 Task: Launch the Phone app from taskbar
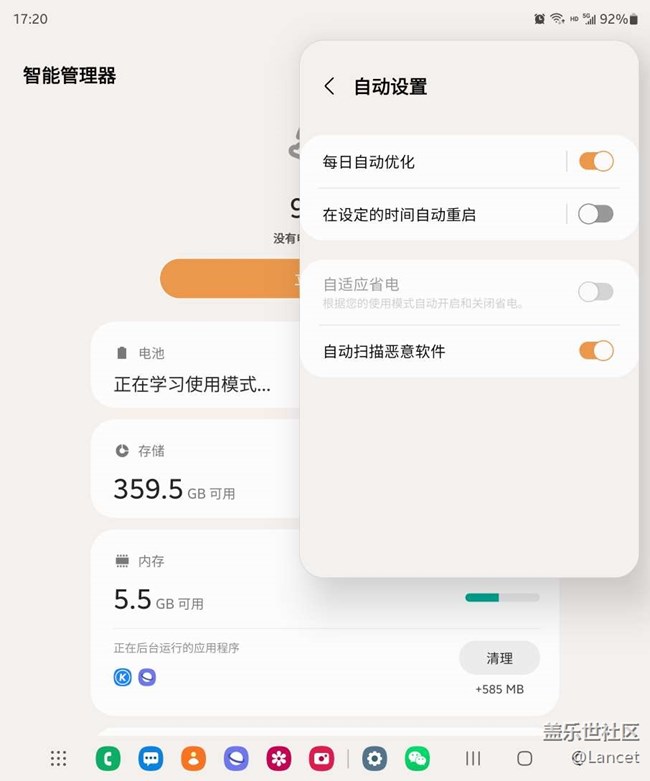point(108,758)
